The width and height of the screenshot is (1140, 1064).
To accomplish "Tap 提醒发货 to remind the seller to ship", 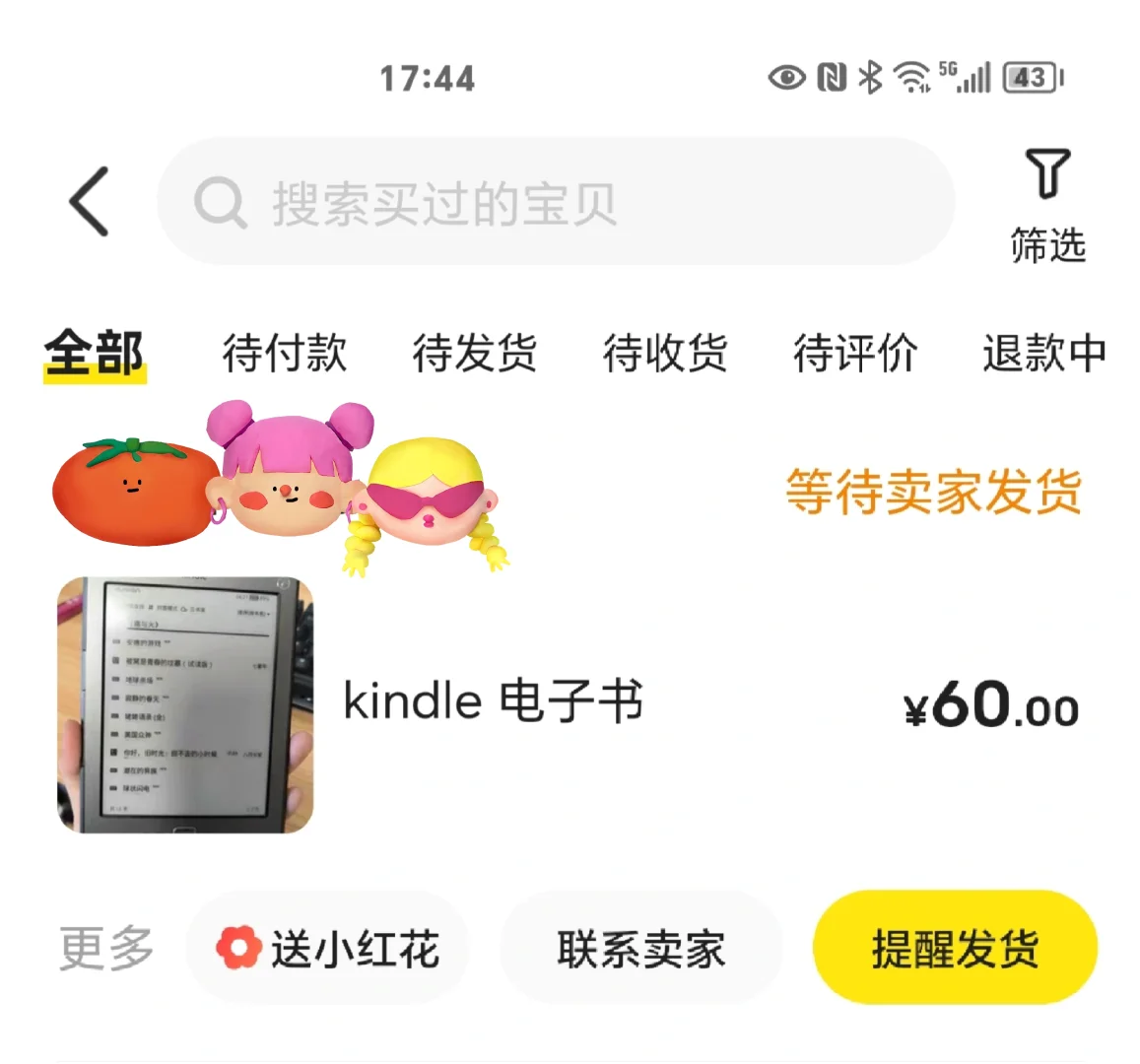I will 954,949.
